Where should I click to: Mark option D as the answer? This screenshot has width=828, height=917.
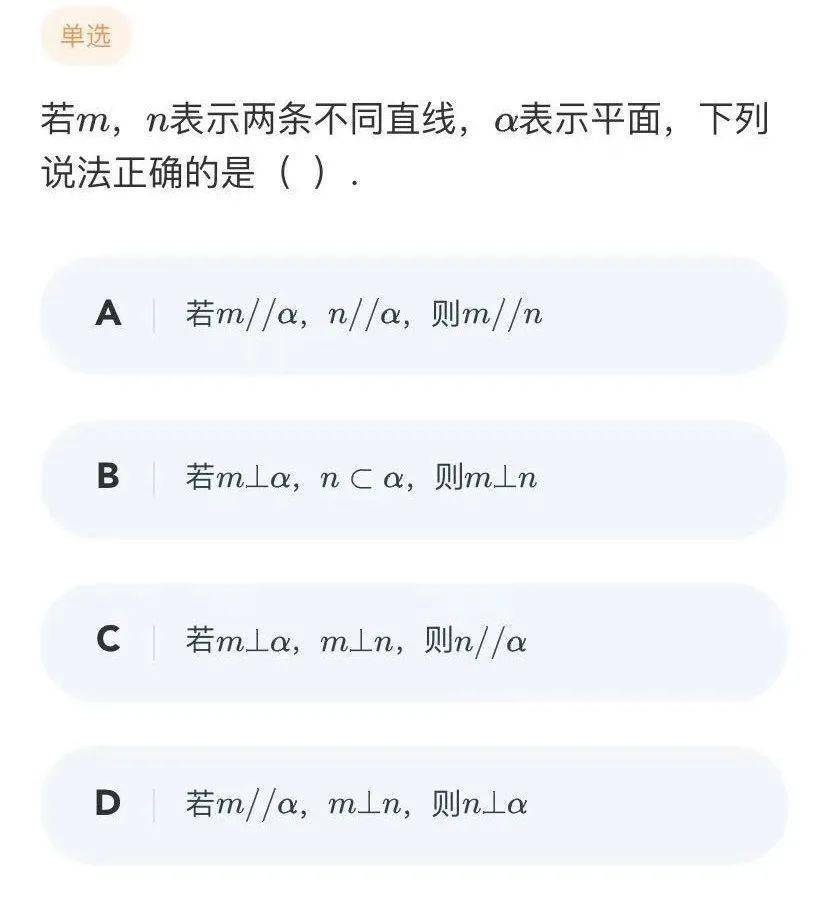point(413,804)
